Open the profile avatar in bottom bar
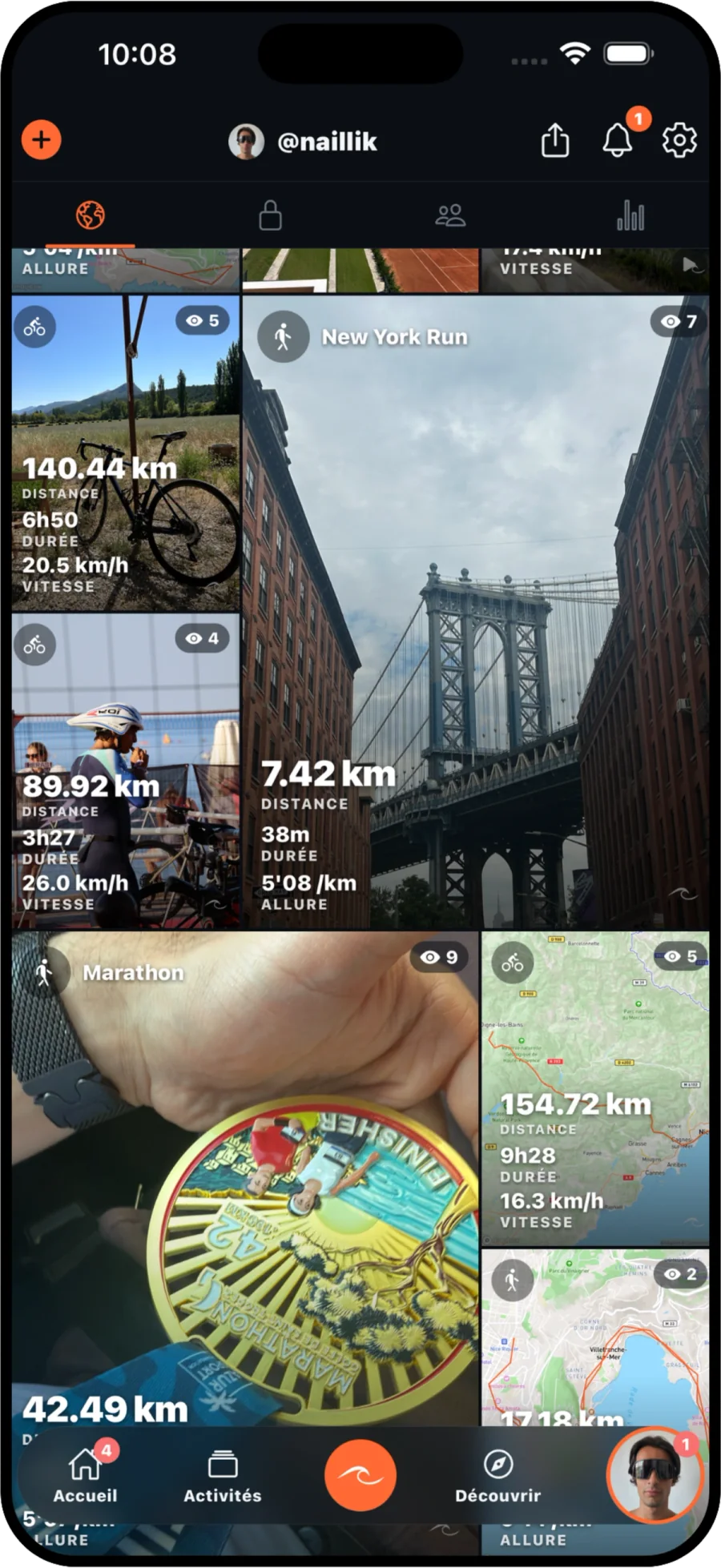Screen dimensions: 721x1568 pos(655,1475)
